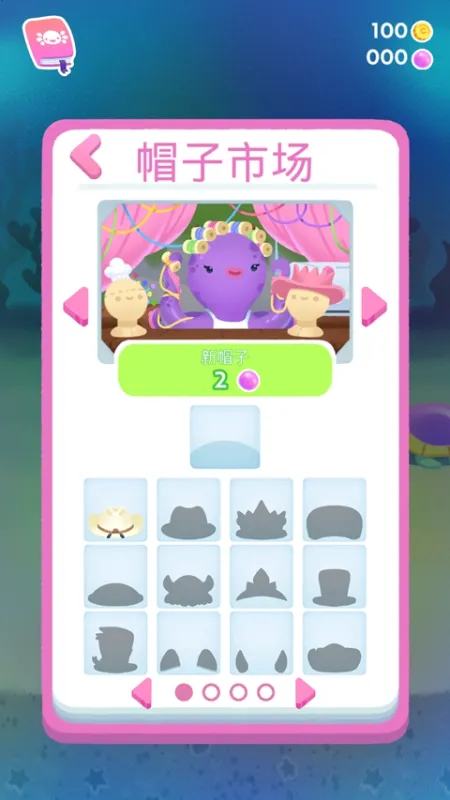
Task: Jump to the second hat page dot
Action: click(x=211, y=692)
